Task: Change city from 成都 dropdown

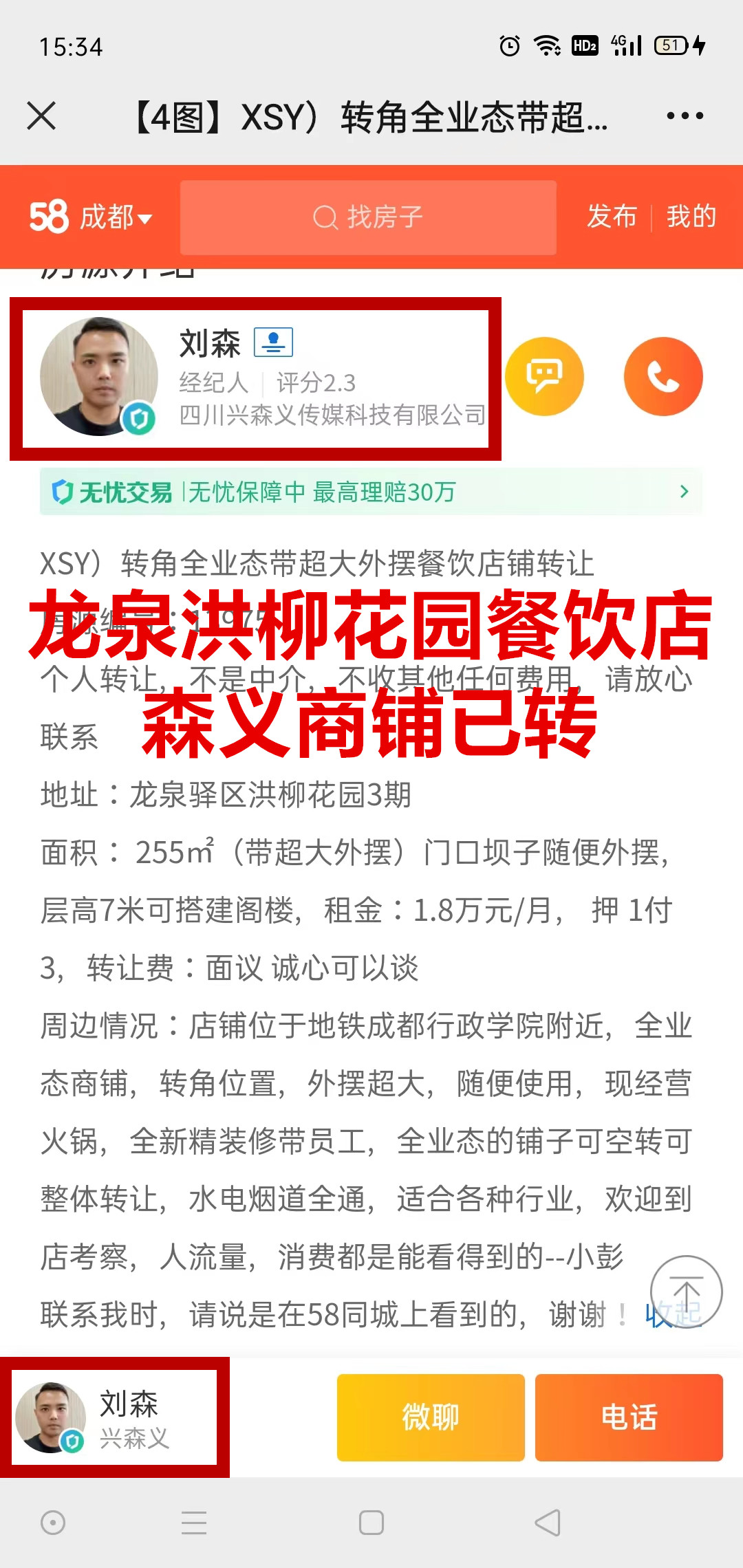Action: coord(114,217)
